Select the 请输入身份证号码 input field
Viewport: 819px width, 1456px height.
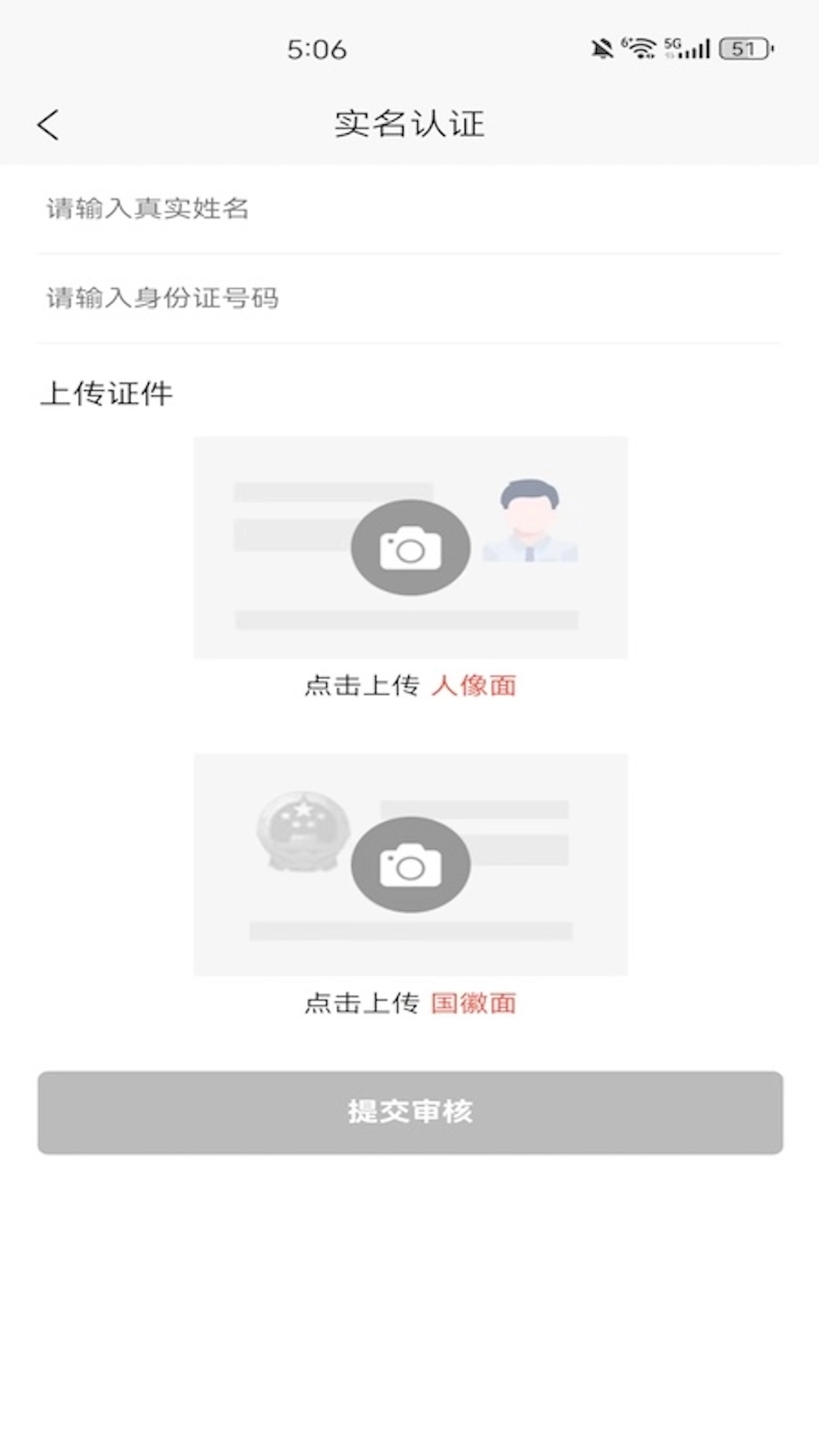tap(303, 298)
